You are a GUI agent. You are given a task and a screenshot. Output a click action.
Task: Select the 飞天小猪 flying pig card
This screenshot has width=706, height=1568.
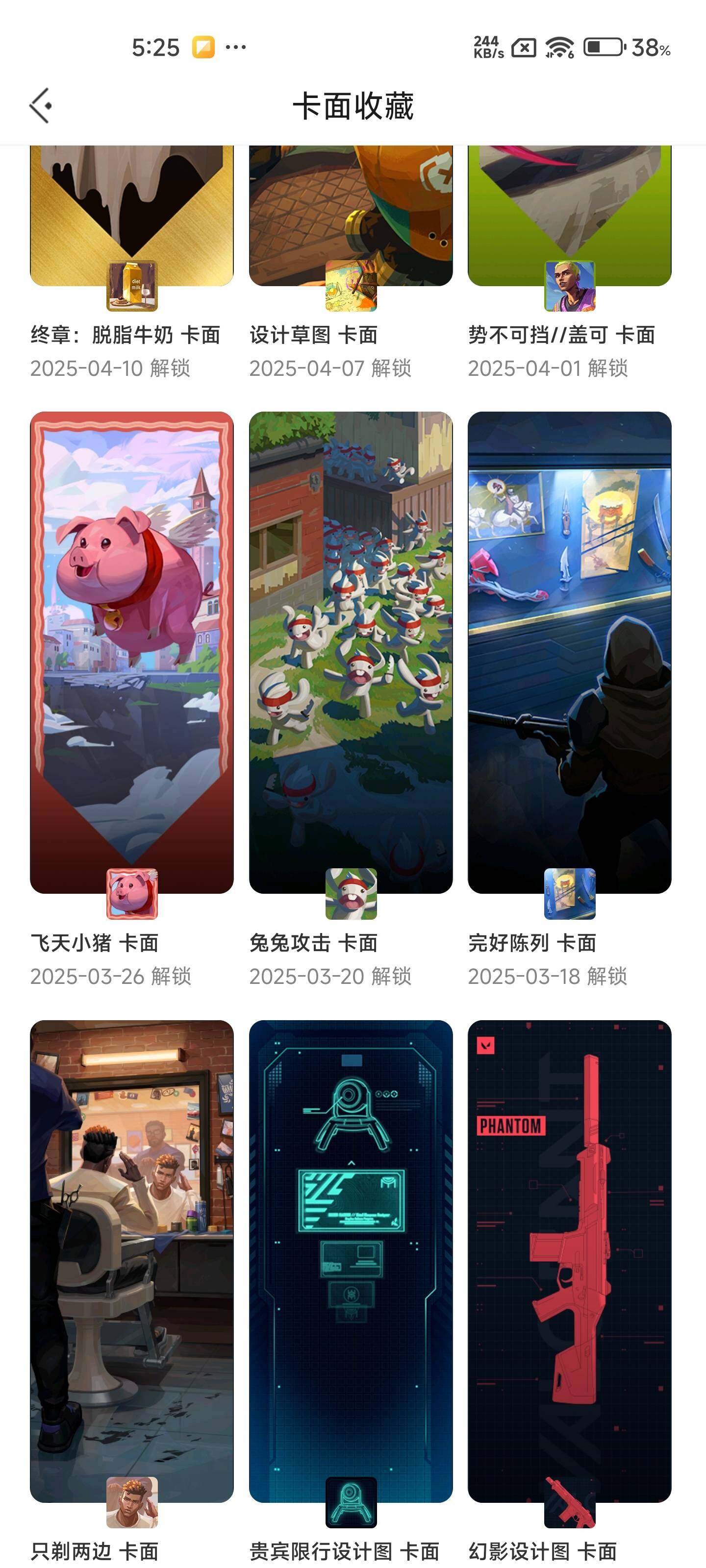tap(131, 651)
